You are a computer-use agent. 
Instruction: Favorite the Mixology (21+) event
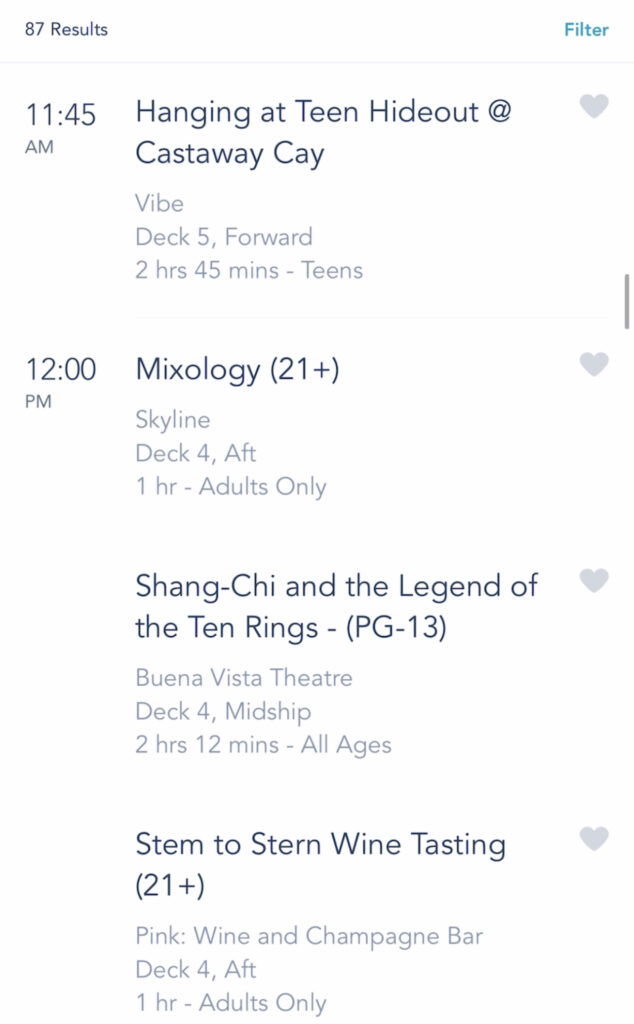coord(594,364)
